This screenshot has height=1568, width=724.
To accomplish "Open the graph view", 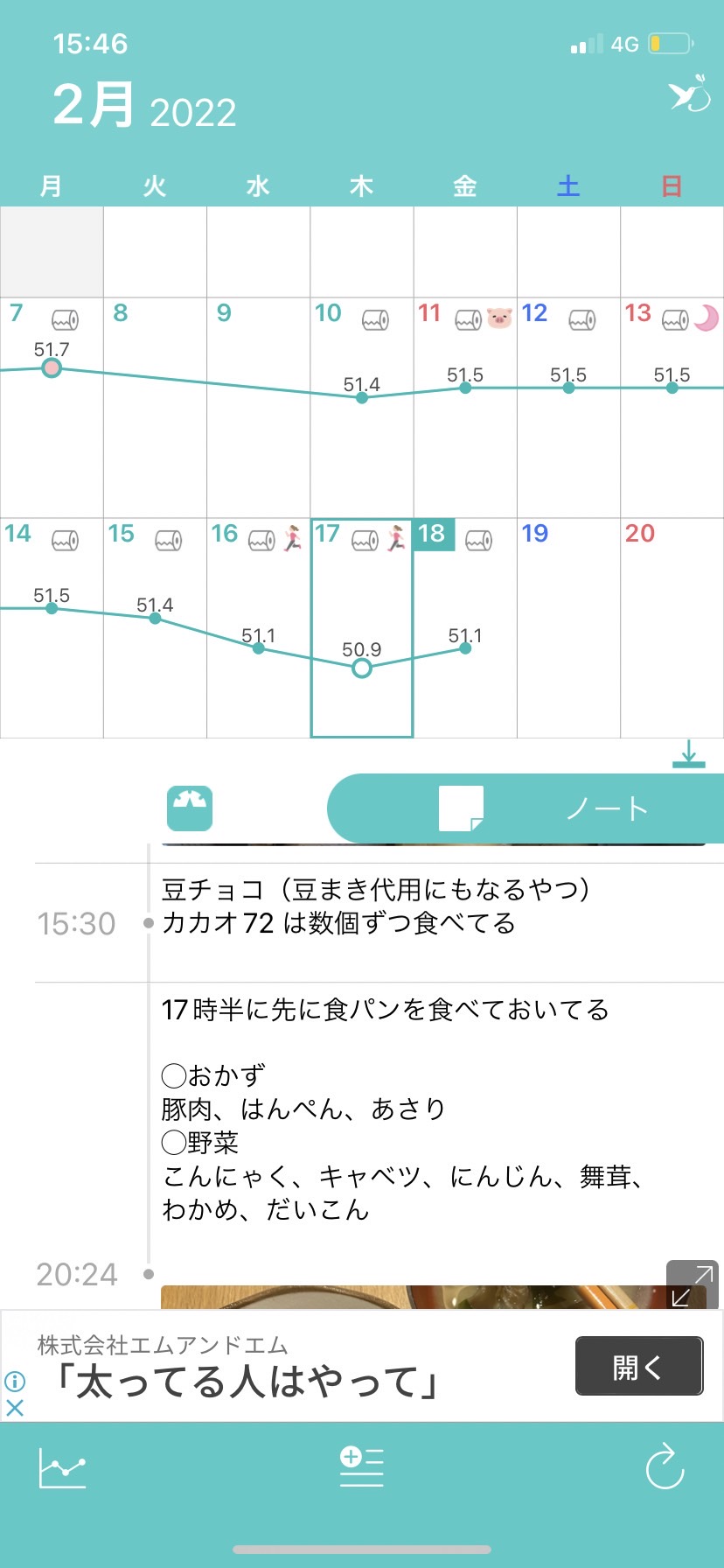I will [x=62, y=1467].
